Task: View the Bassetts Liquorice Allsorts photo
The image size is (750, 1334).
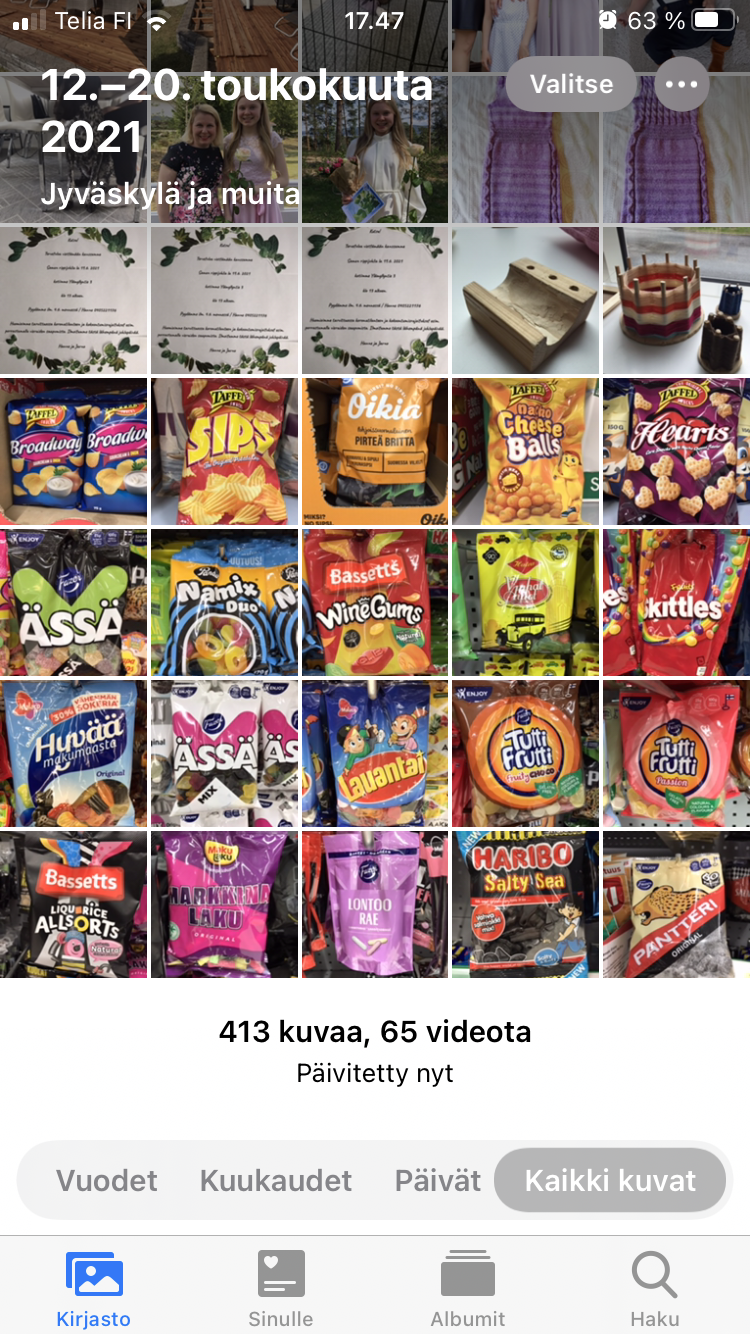Action: (x=73, y=904)
